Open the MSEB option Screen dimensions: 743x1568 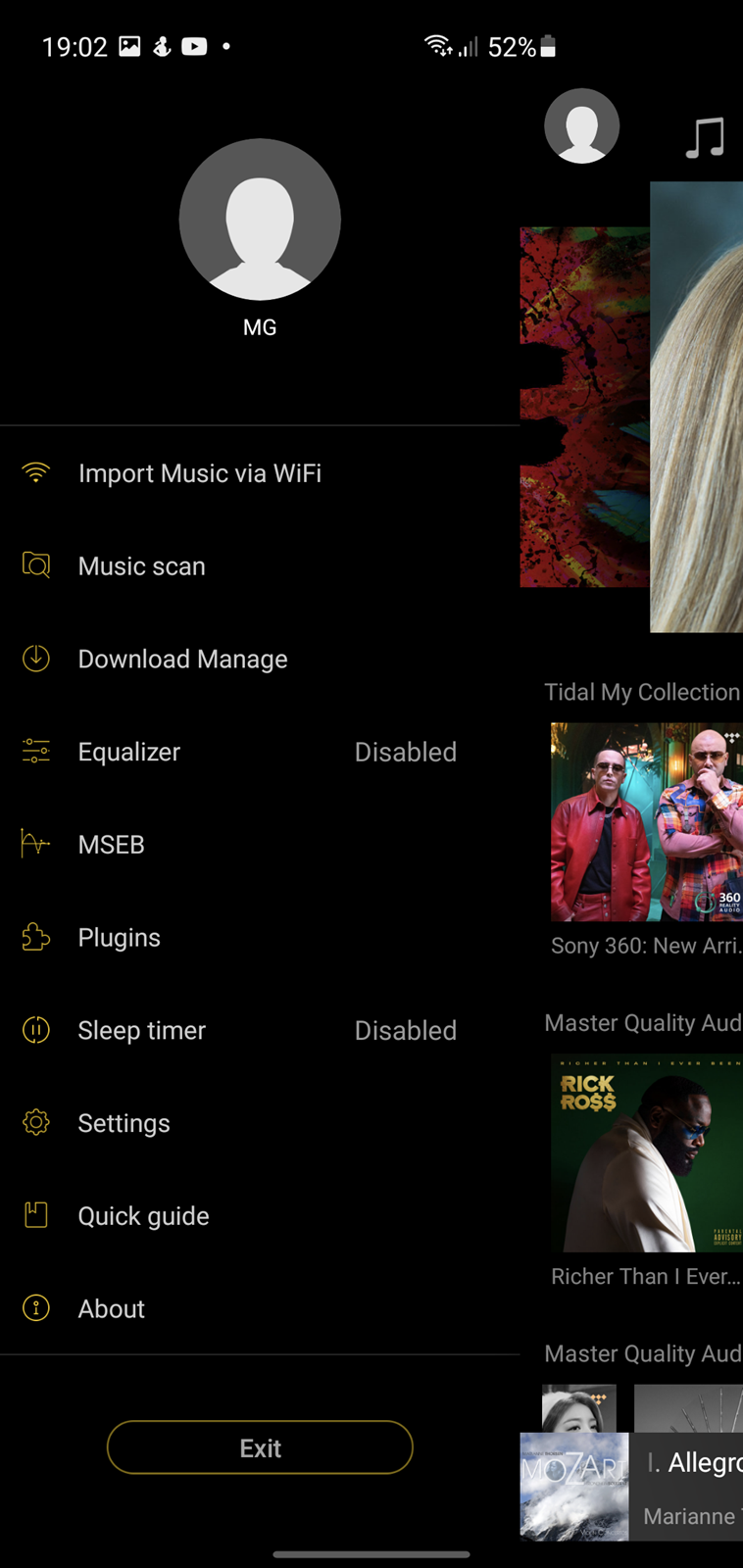[260, 845]
